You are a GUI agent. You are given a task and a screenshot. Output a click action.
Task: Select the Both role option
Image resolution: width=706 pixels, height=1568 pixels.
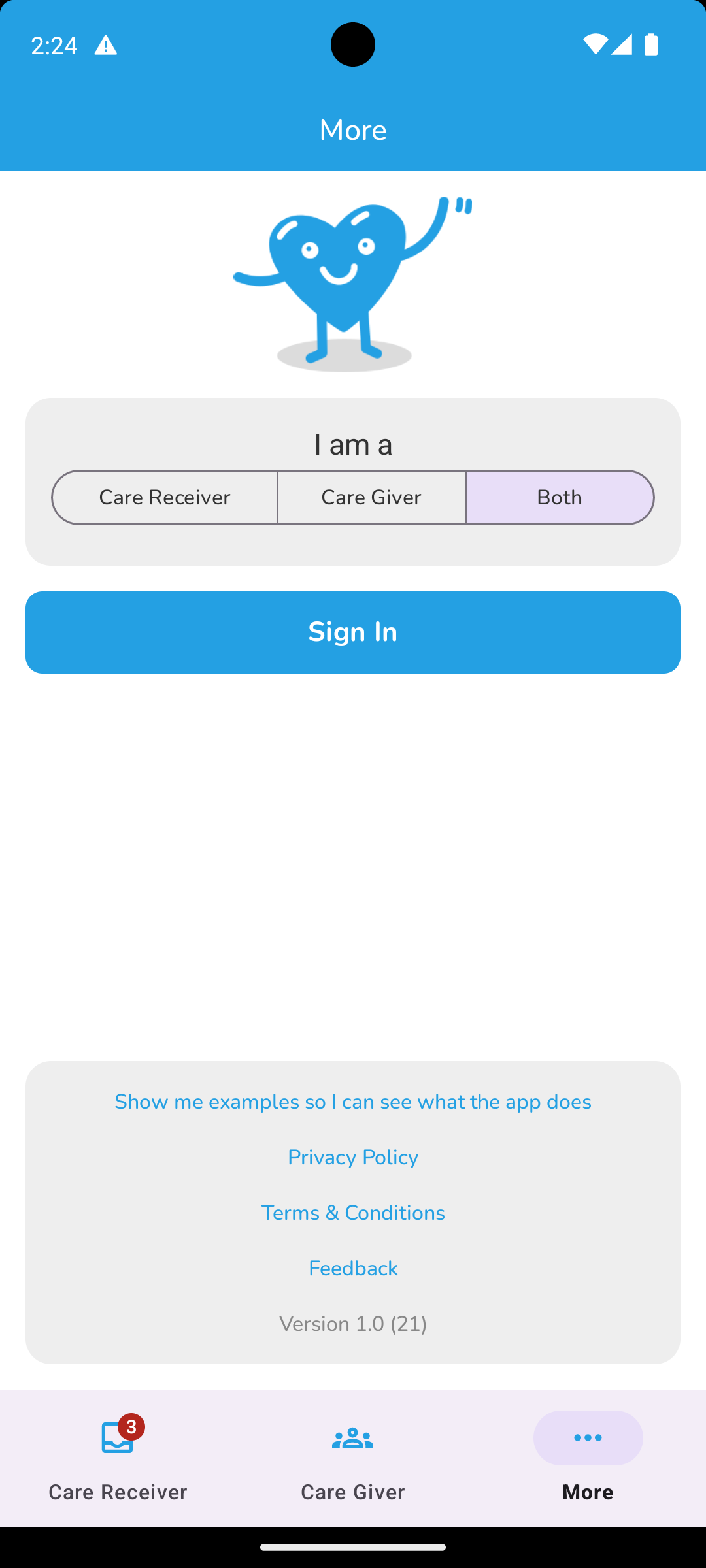[x=560, y=497]
